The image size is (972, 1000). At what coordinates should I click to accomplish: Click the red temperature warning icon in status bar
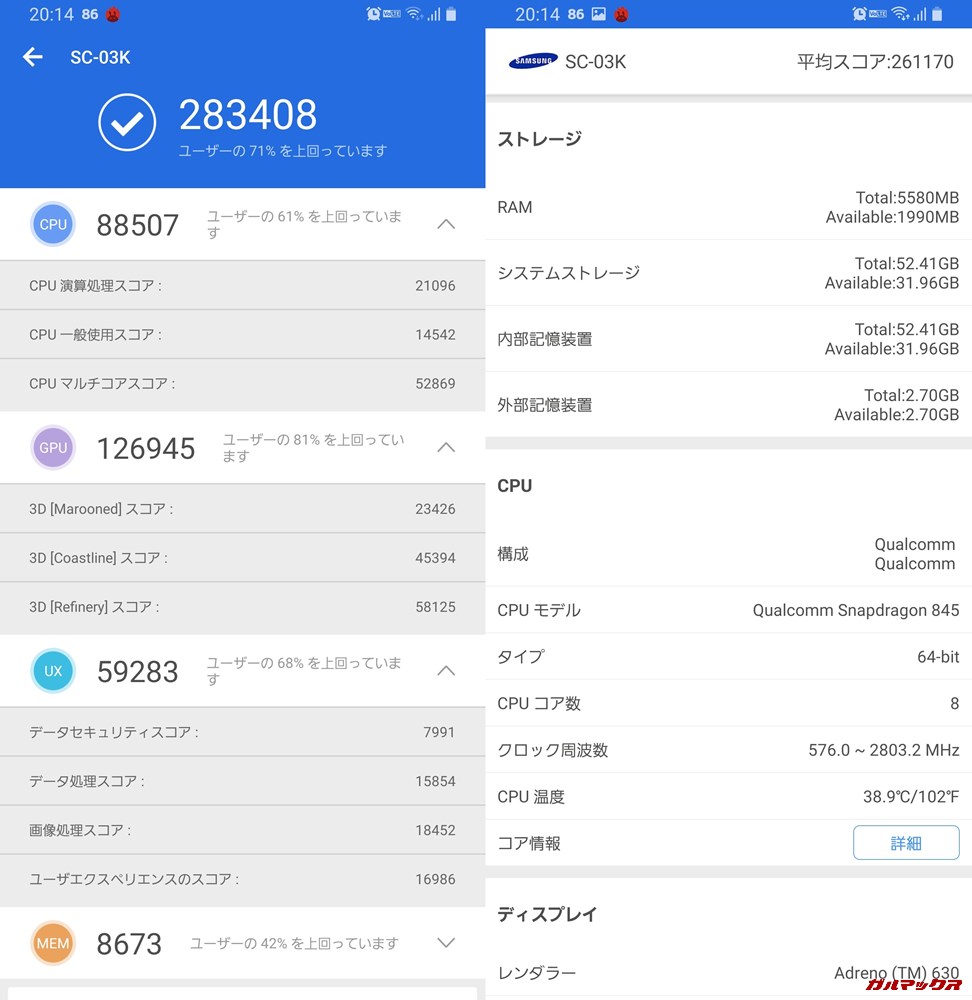tap(111, 14)
